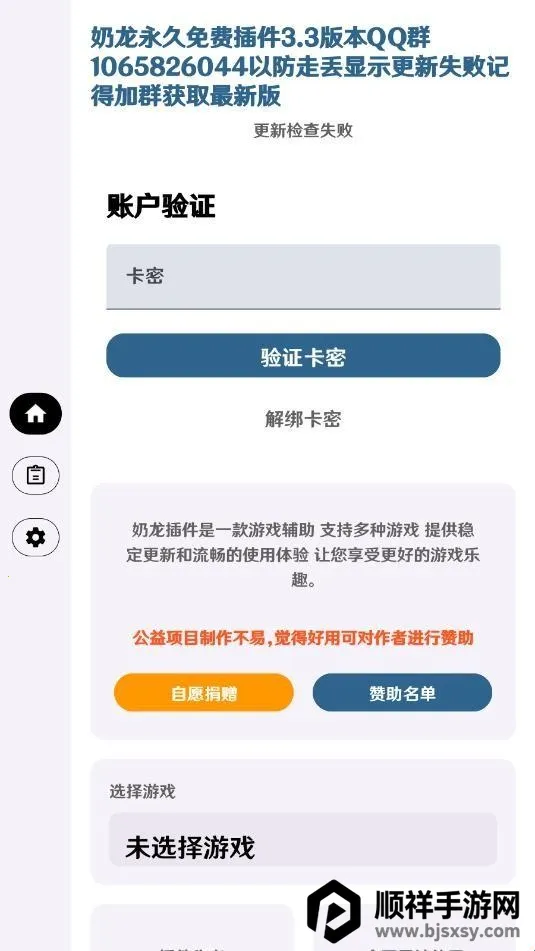This screenshot has width=535, height=951.
Task: Open the clipboard list tab
Action: 36,475
